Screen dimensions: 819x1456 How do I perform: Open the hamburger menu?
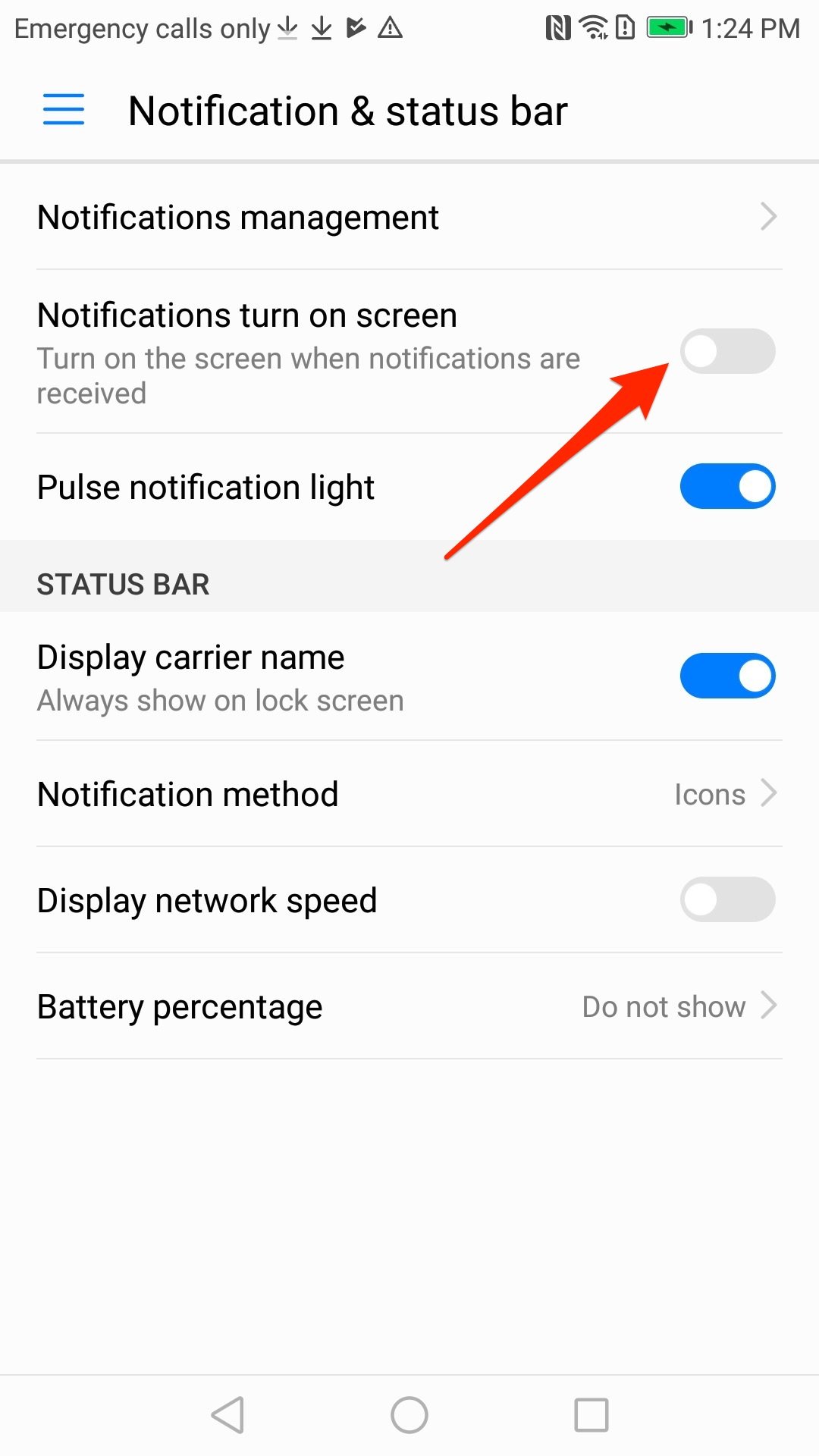[x=64, y=110]
